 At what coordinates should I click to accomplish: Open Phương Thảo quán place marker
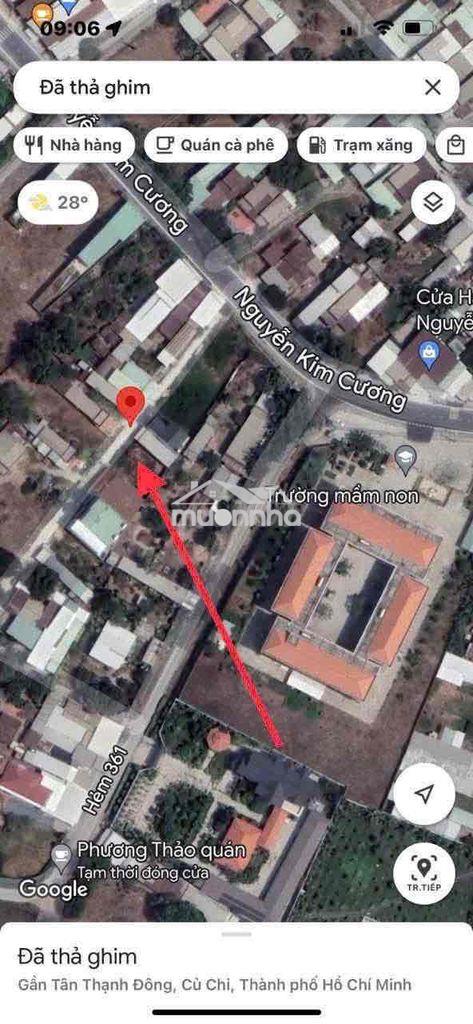pyautogui.click(x=61, y=858)
